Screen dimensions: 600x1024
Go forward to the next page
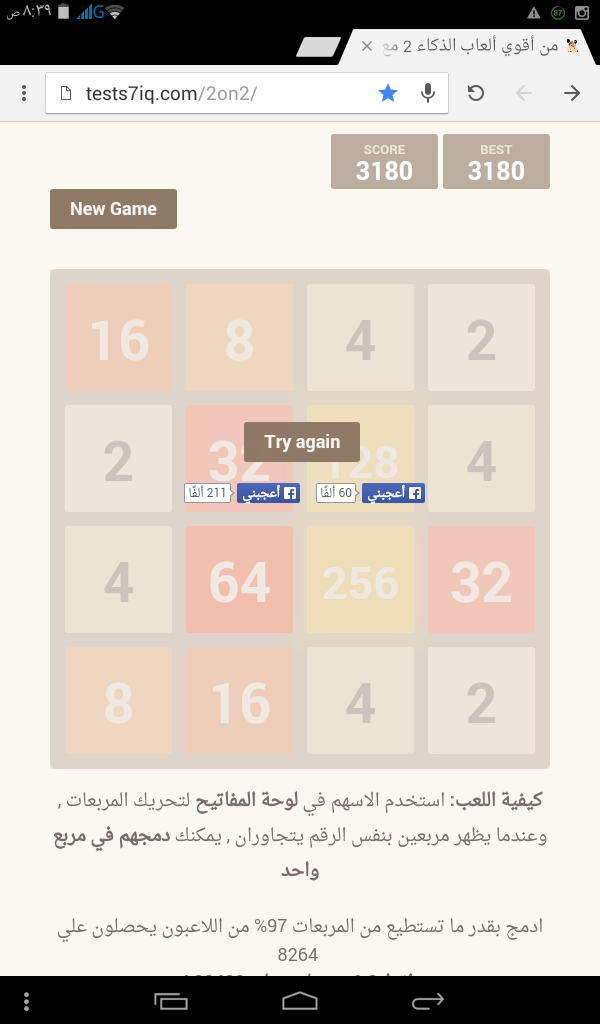[x=572, y=93]
